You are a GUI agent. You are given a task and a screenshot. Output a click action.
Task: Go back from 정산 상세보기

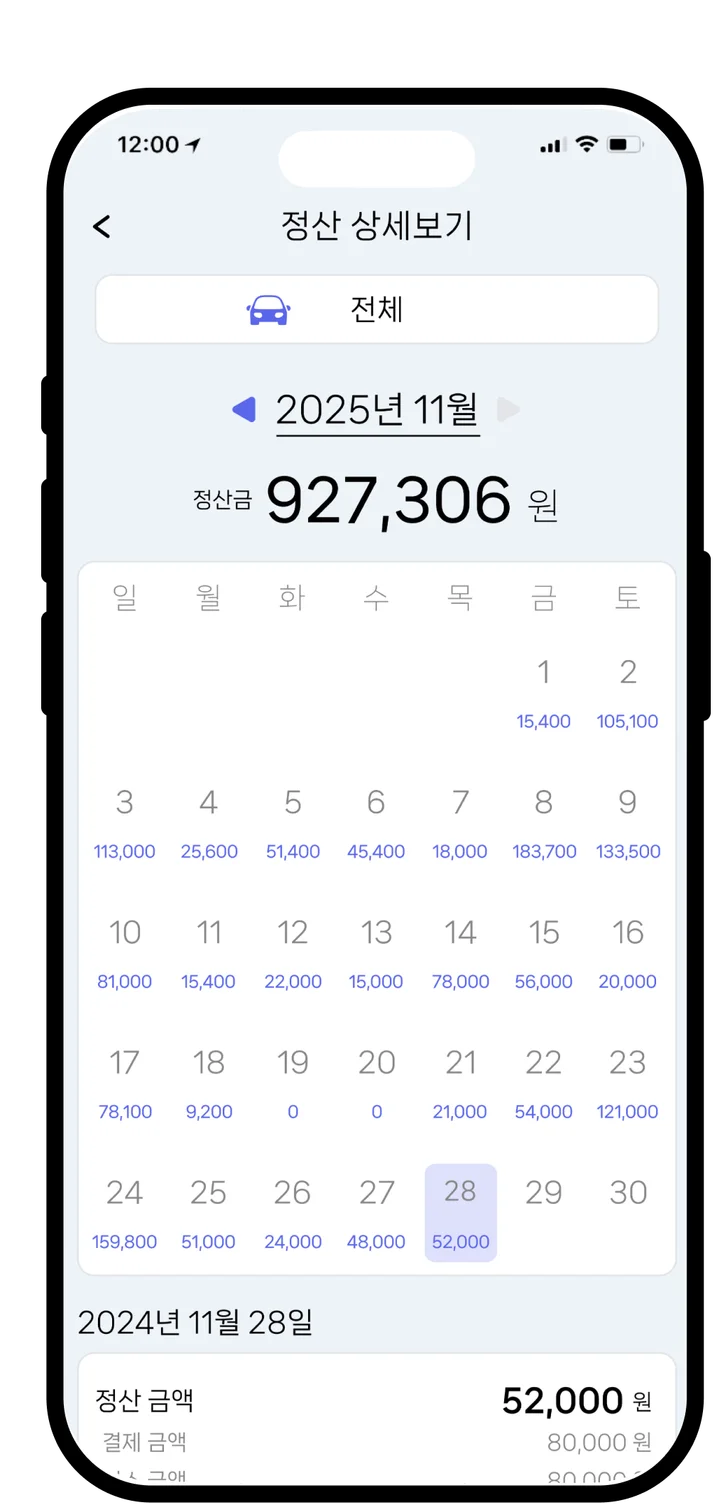click(x=102, y=227)
